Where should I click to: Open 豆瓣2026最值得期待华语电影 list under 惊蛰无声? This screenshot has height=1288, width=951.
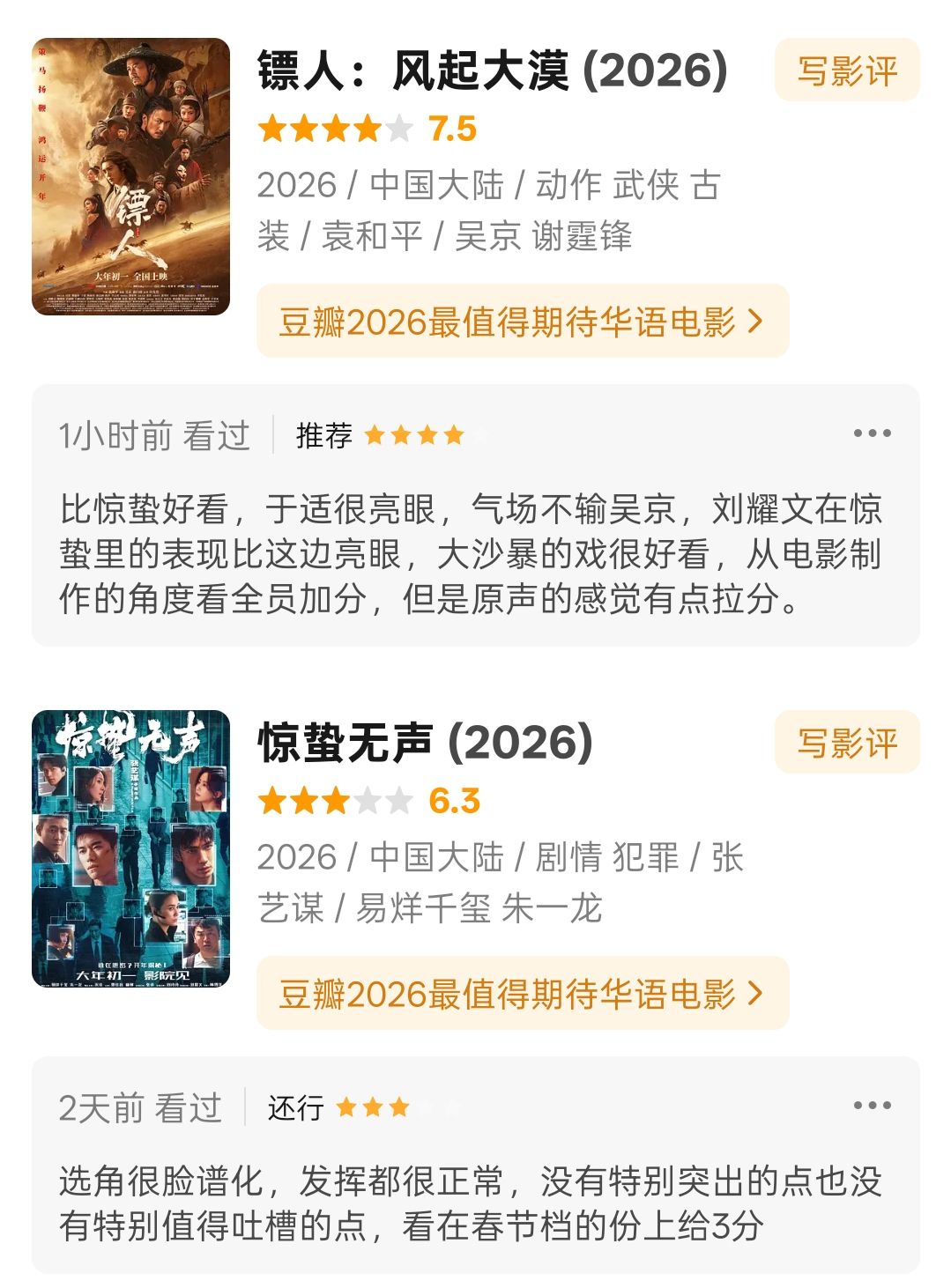coord(522,994)
